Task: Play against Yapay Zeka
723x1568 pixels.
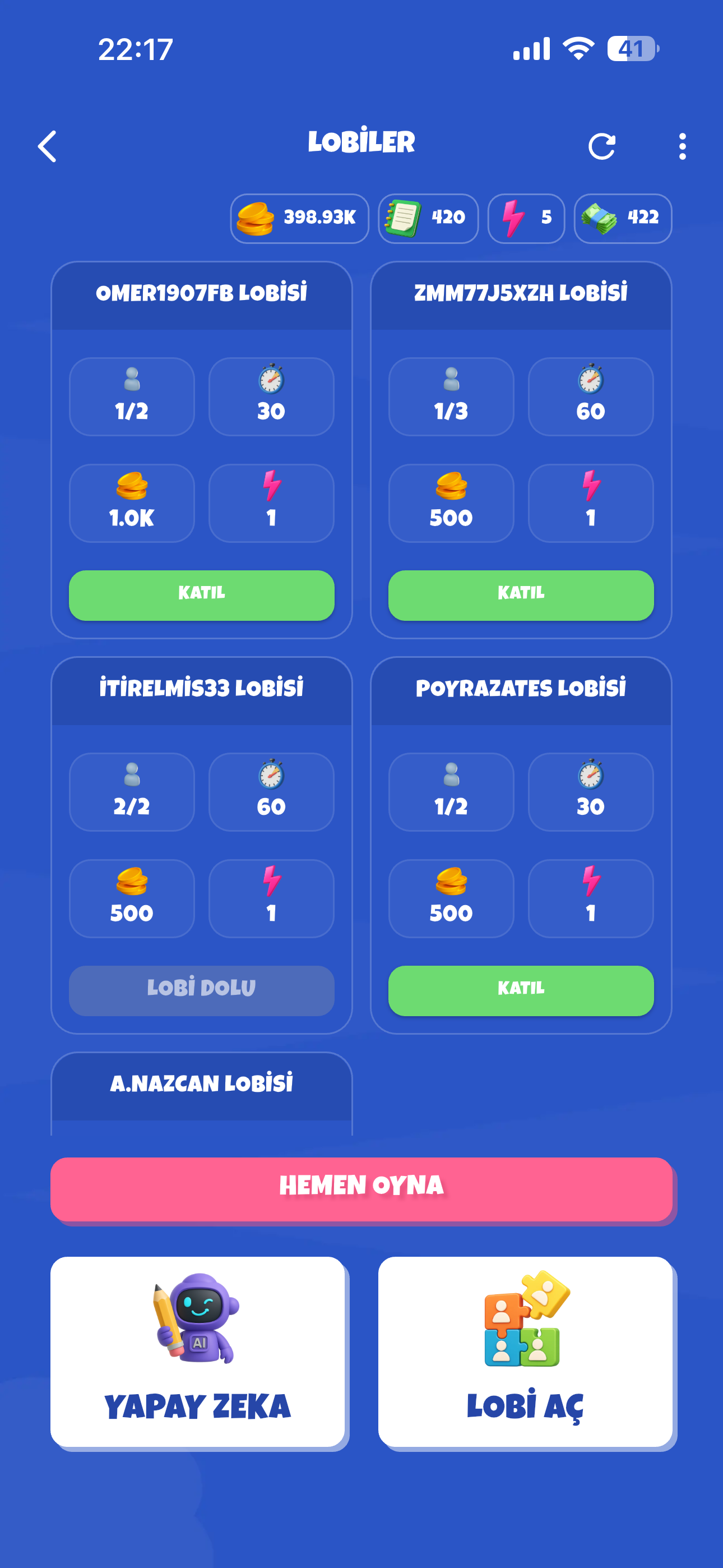Action: pyautogui.click(x=198, y=1352)
